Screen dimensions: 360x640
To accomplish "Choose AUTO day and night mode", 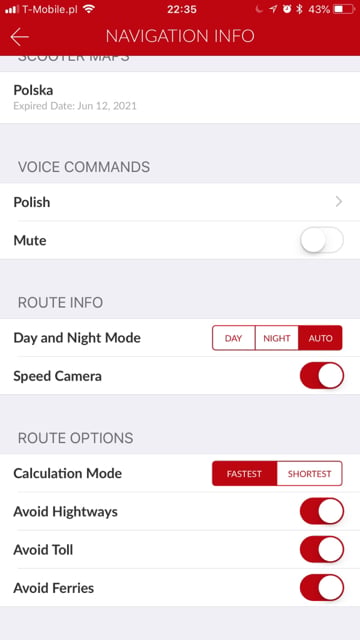I will point(320,338).
